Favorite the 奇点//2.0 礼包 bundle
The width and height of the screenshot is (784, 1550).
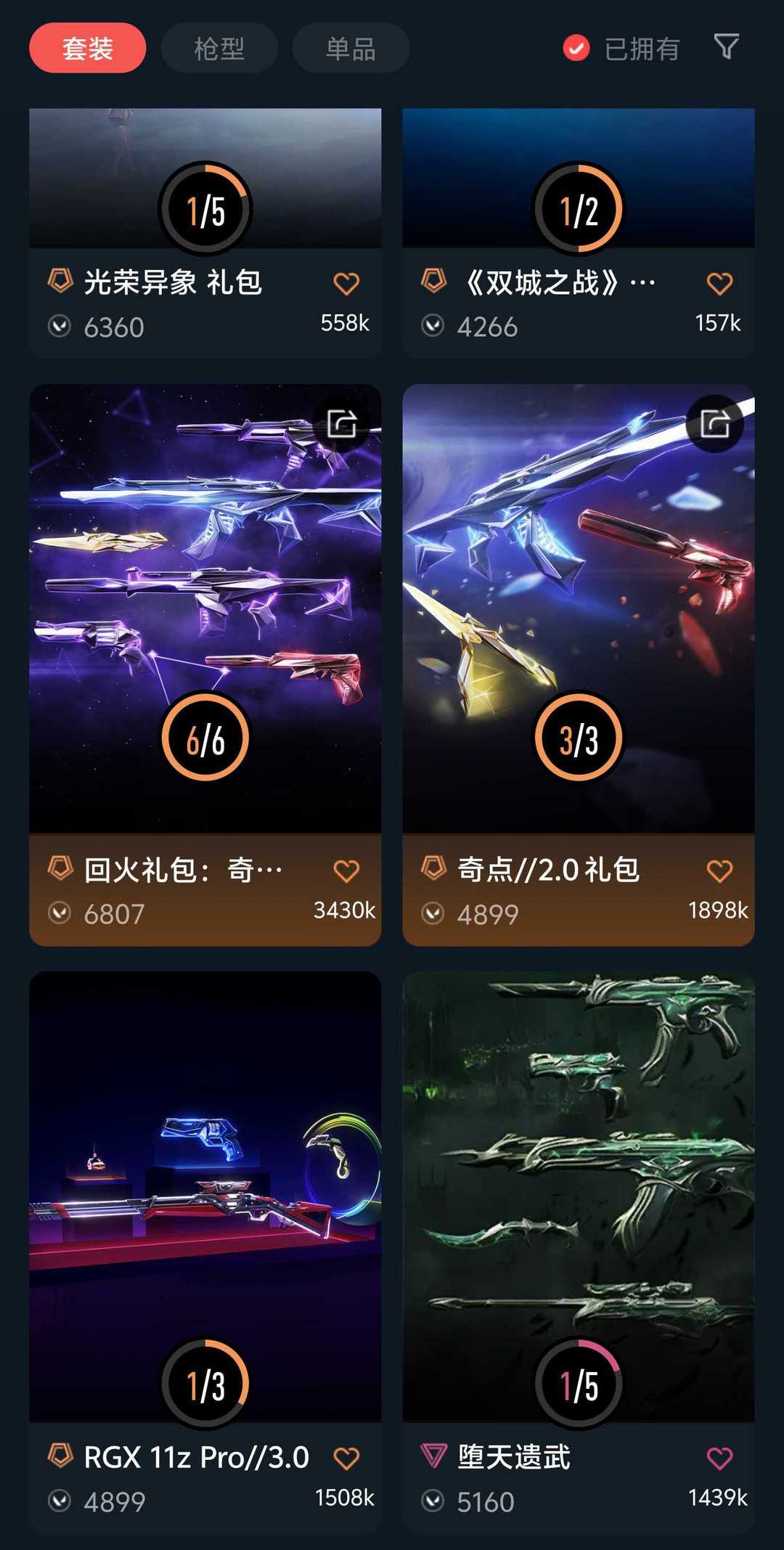click(x=719, y=870)
